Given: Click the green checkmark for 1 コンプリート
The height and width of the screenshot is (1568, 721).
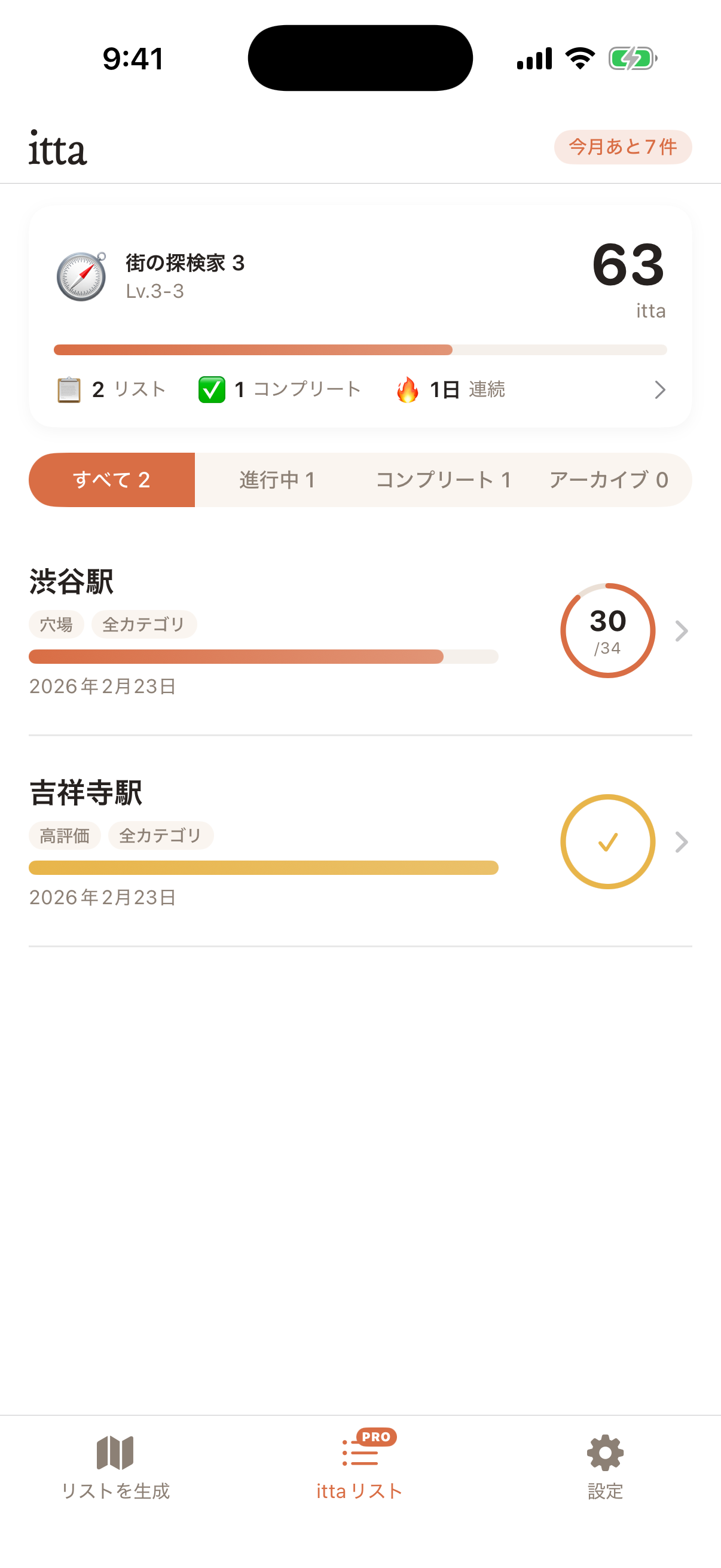Looking at the screenshot, I should (x=210, y=389).
